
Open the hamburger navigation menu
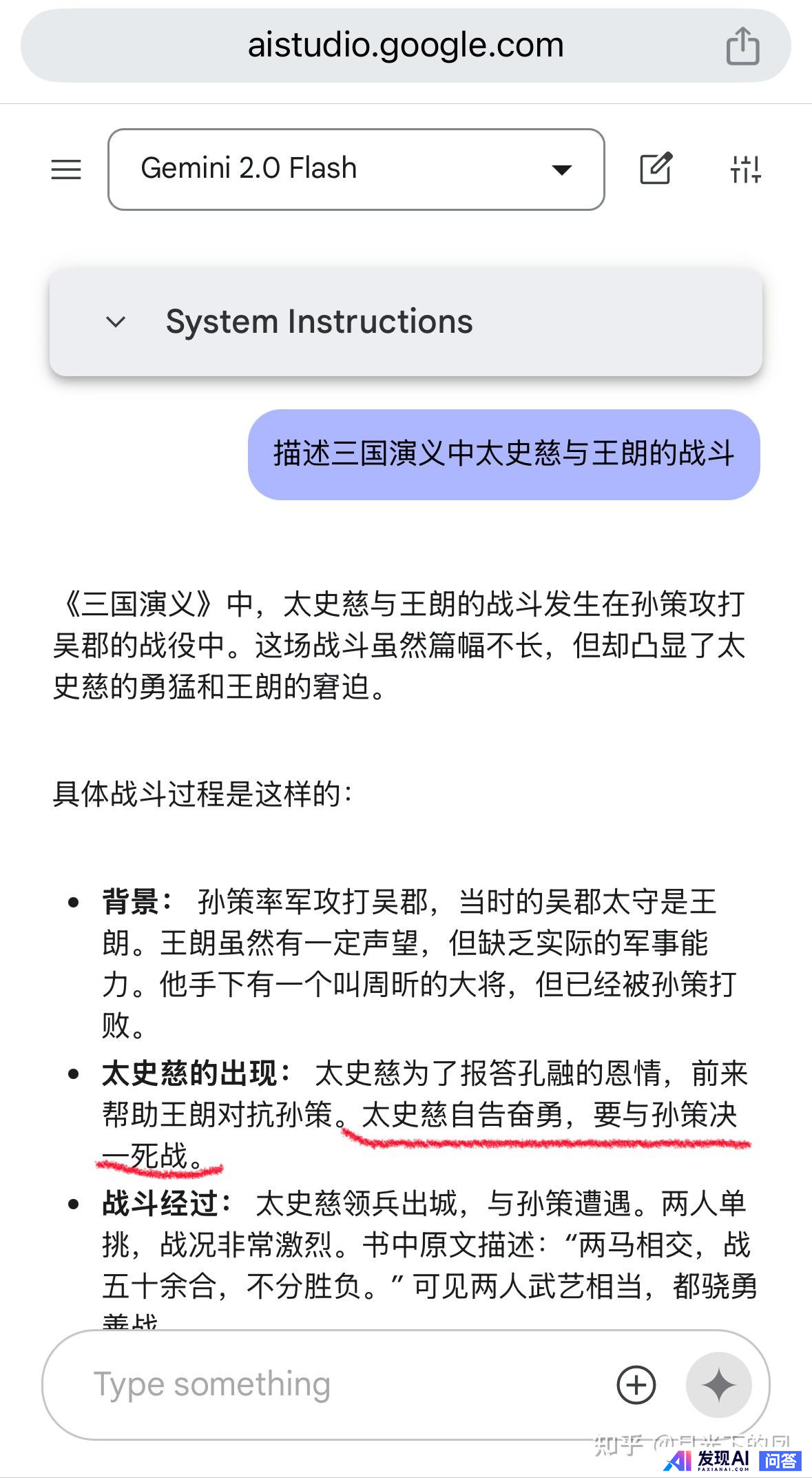[x=66, y=170]
